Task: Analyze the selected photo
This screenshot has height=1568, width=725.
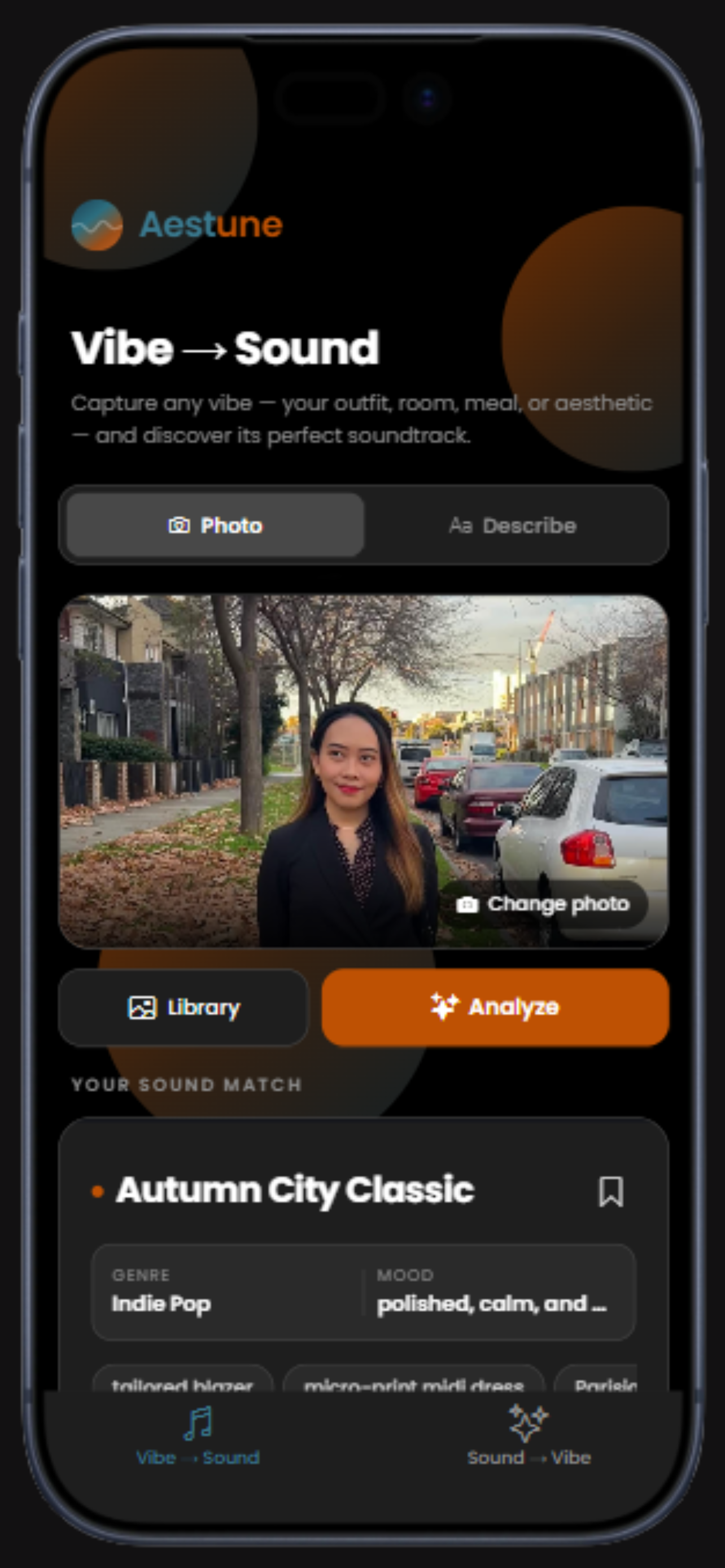Action: coord(495,1008)
